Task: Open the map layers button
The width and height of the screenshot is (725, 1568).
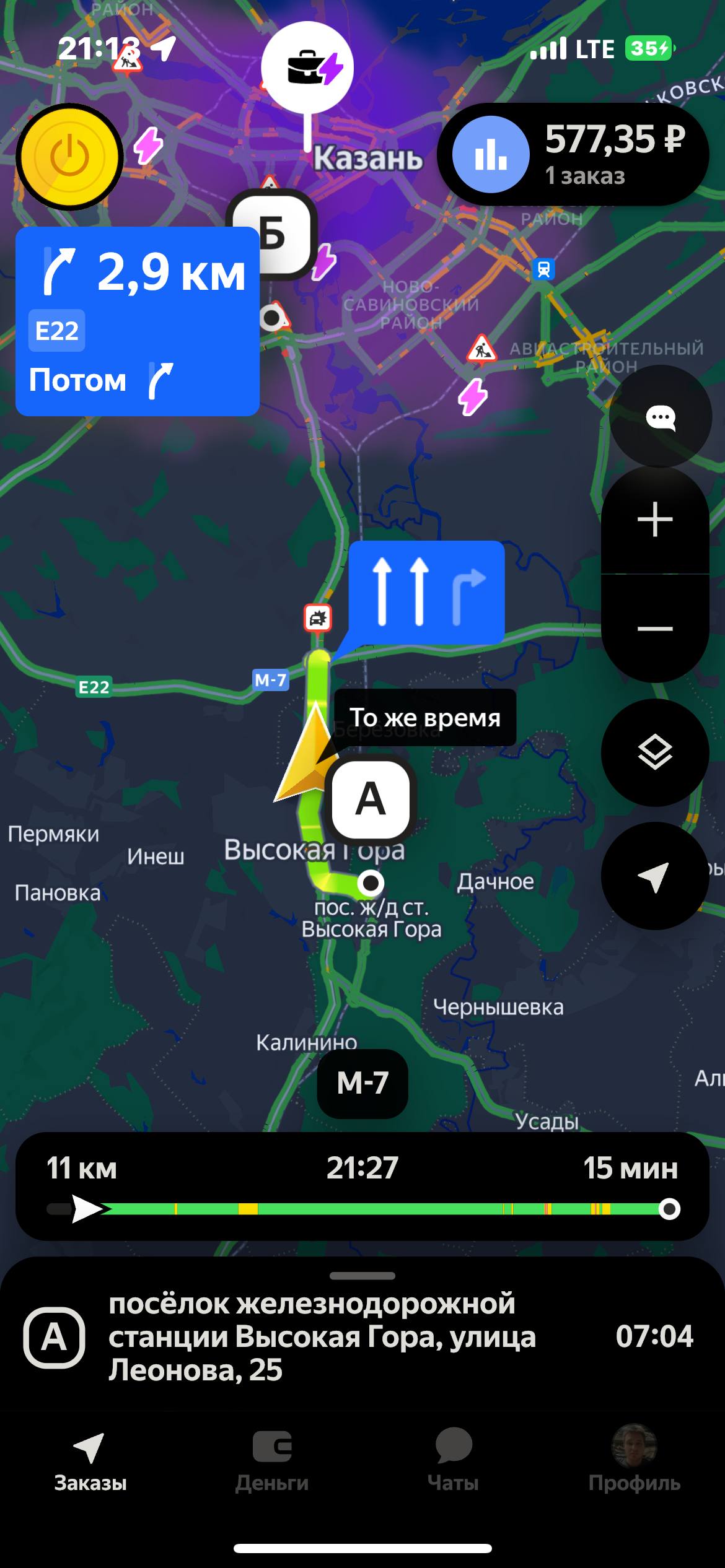Action: (655, 752)
